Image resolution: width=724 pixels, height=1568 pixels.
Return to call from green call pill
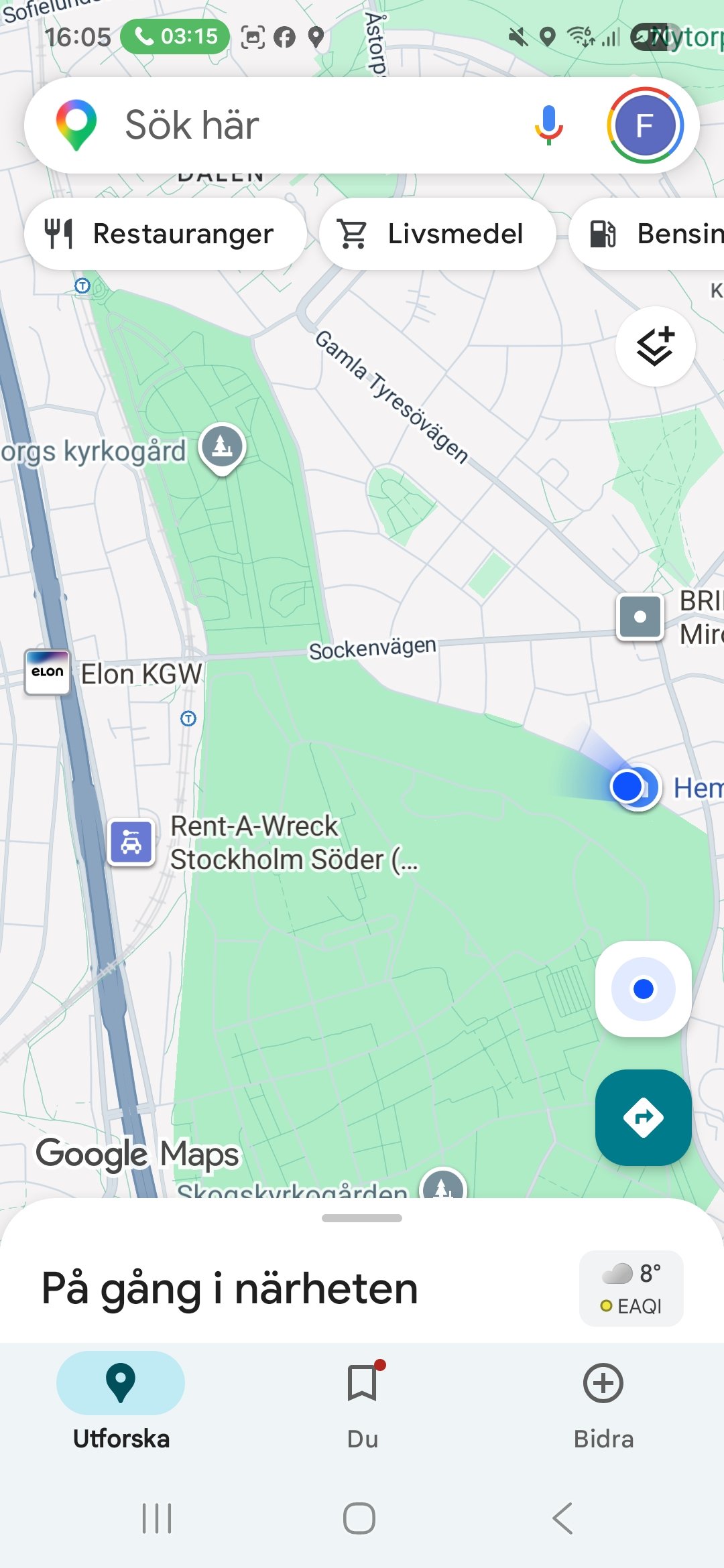[176, 36]
